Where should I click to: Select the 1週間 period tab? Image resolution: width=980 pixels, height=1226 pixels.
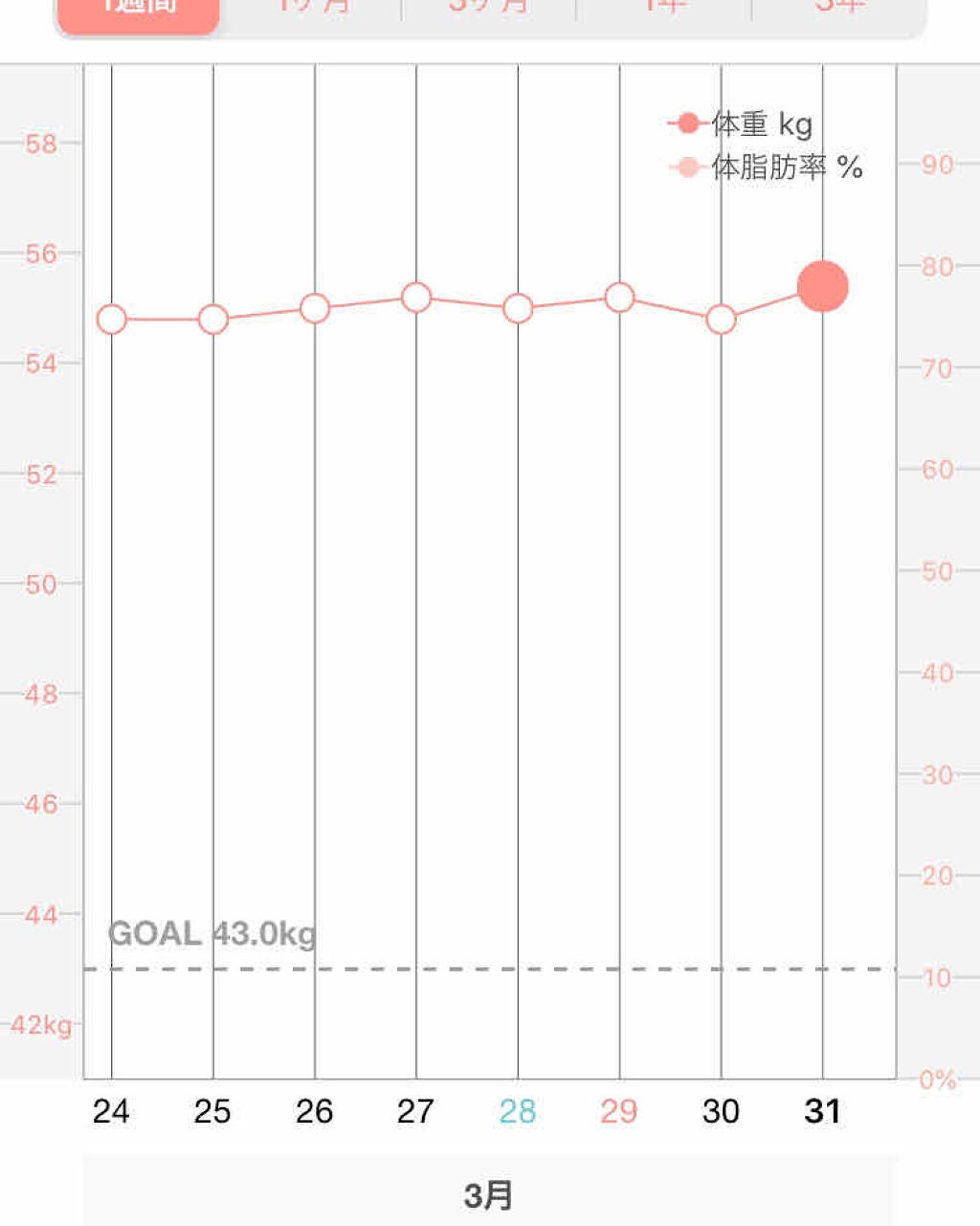[x=139, y=11]
